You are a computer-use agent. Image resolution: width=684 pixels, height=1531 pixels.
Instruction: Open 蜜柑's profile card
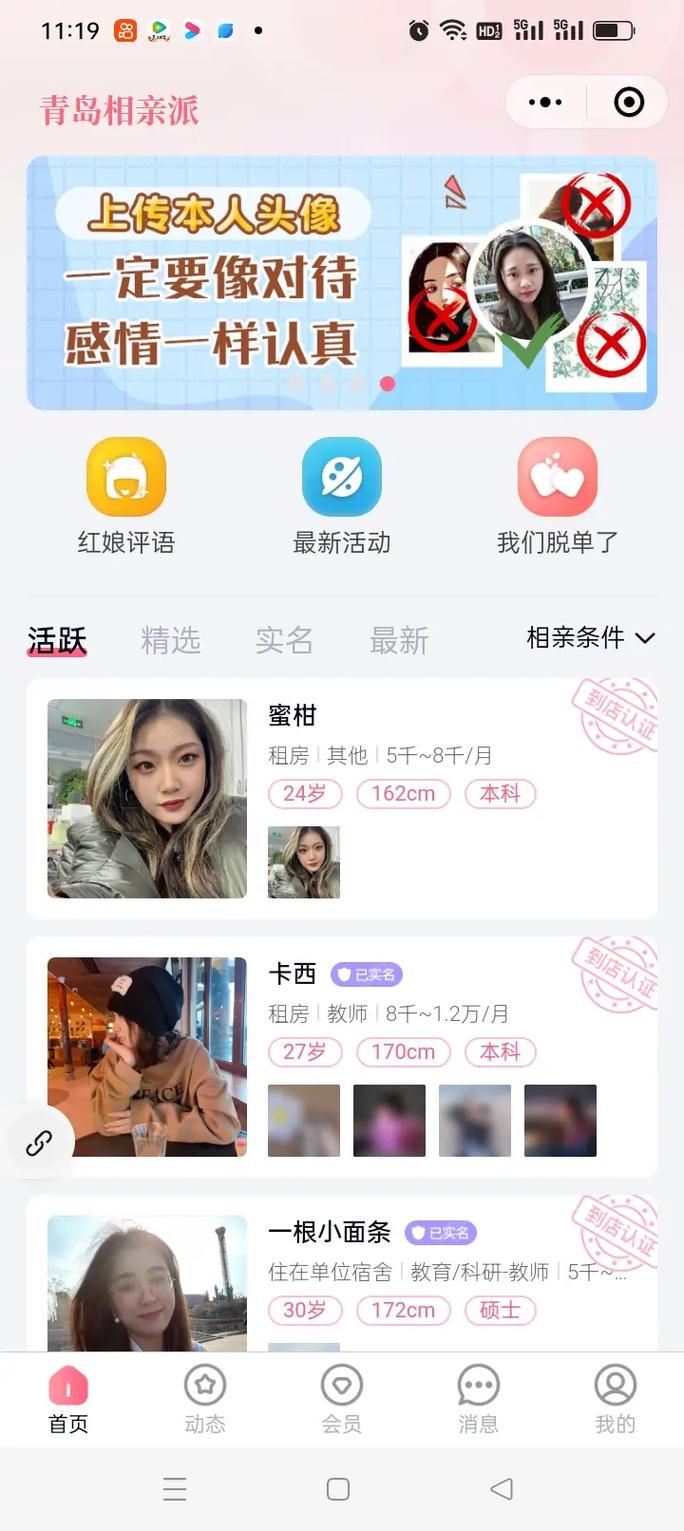tap(341, 798)
